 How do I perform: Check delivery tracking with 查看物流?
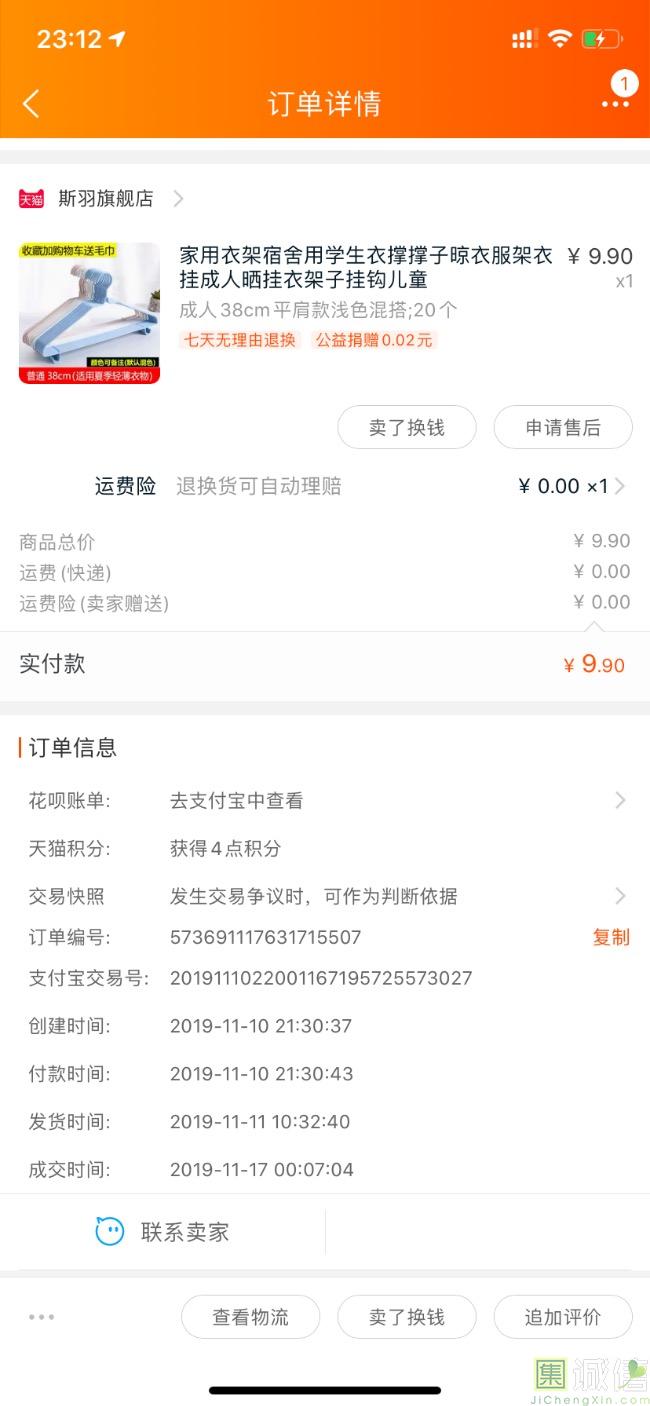click(250, 1317)
